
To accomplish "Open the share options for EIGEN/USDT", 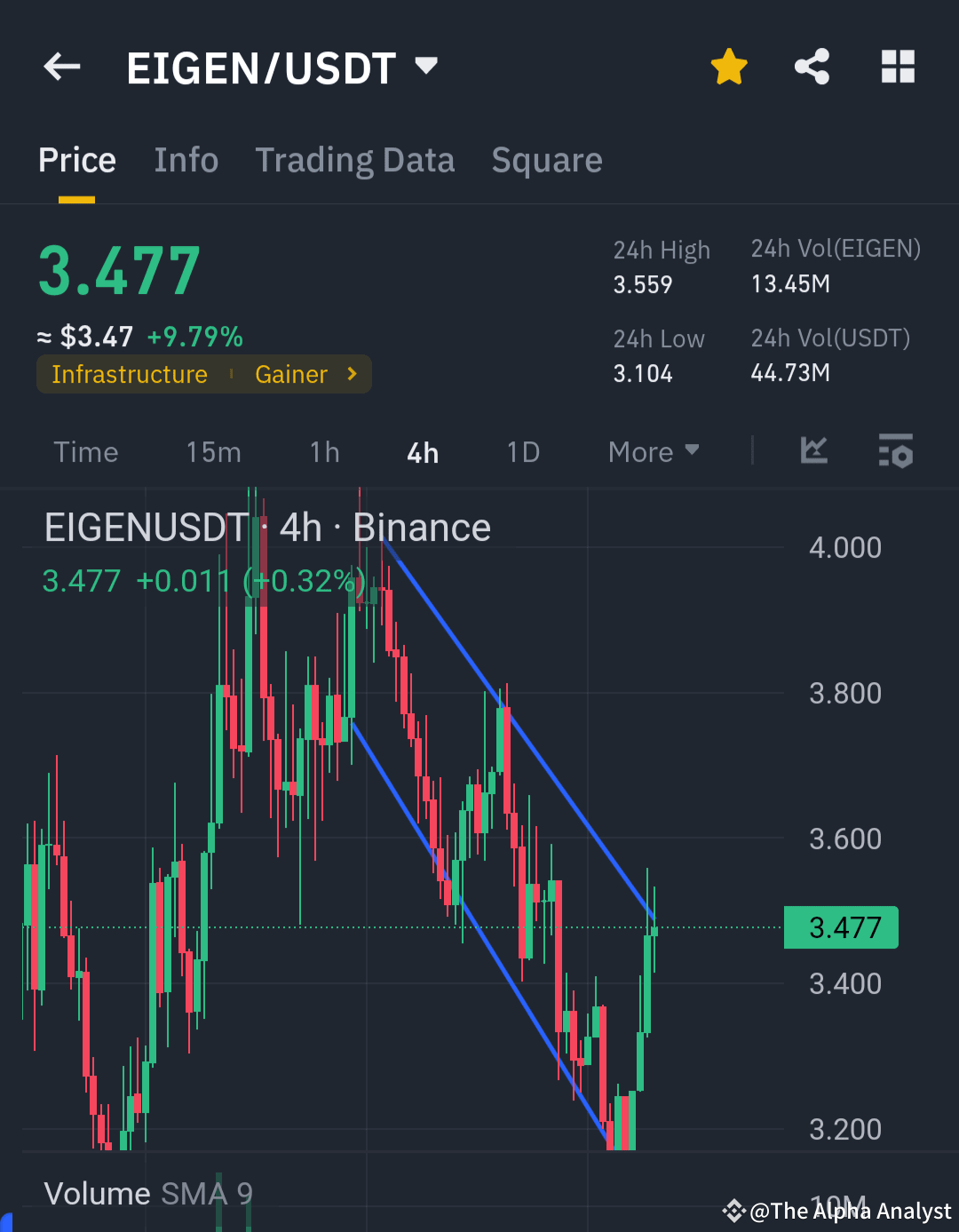I will 811,67.
